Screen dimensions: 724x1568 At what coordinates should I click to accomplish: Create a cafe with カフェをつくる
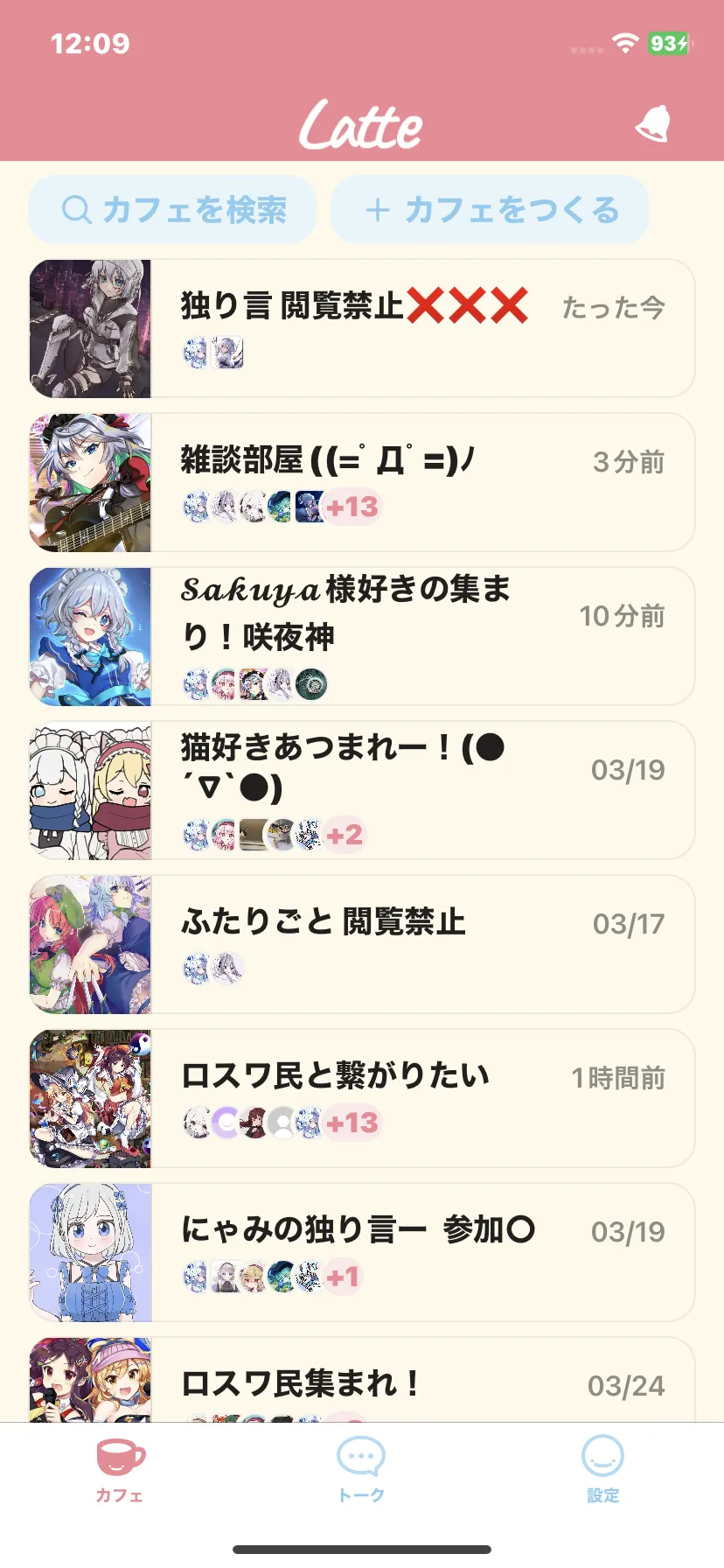point(491,210)
